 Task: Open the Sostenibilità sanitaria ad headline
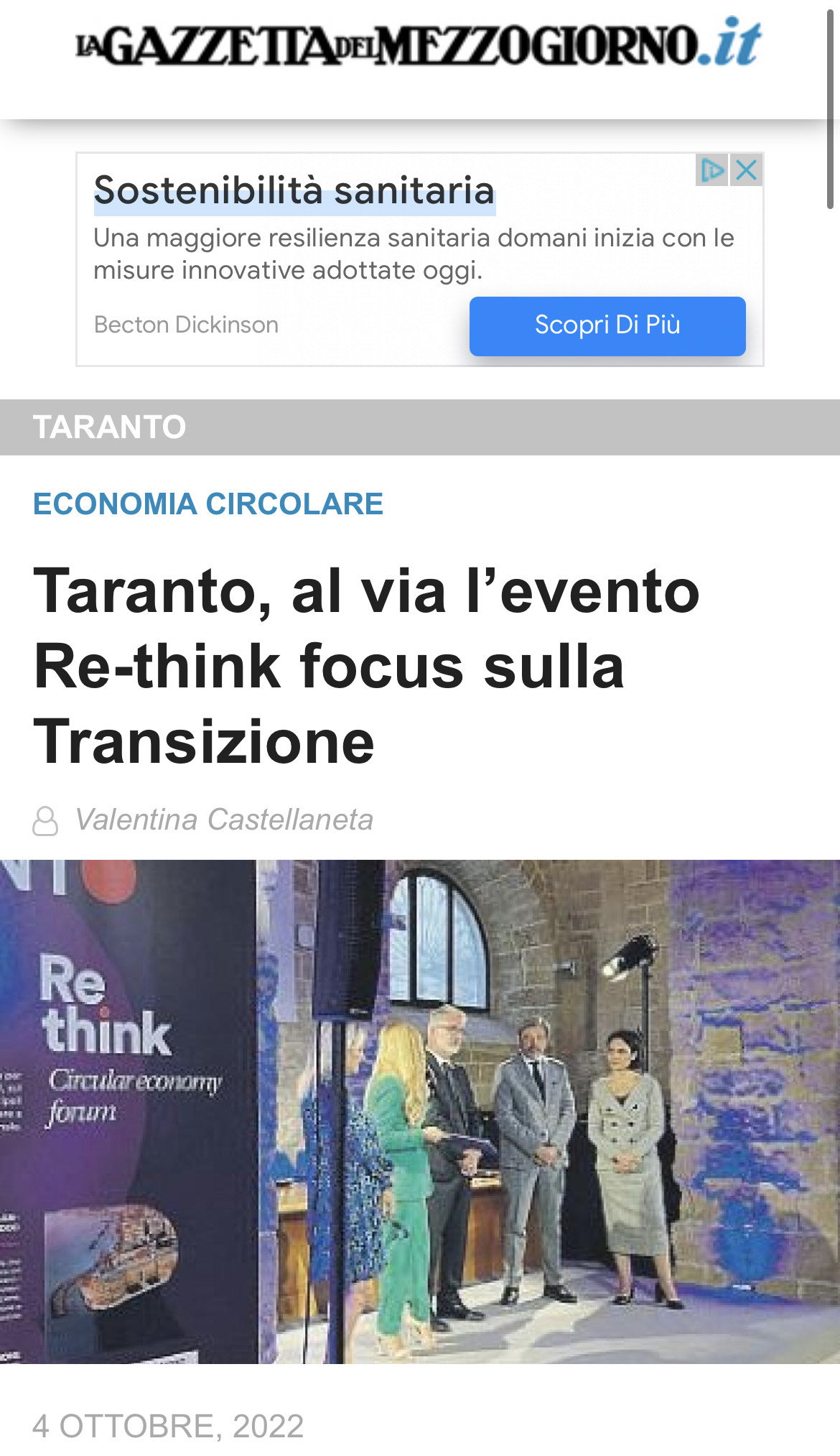tap(294, 191)
